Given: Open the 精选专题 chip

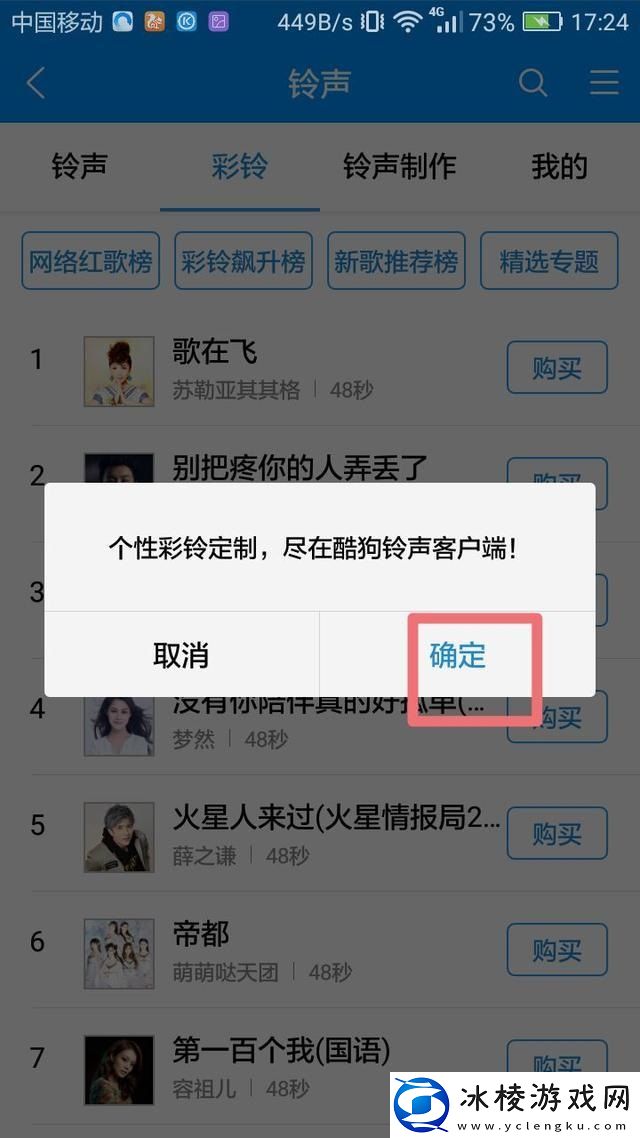Looking at the screenshot, I should (x=549, y=262).
